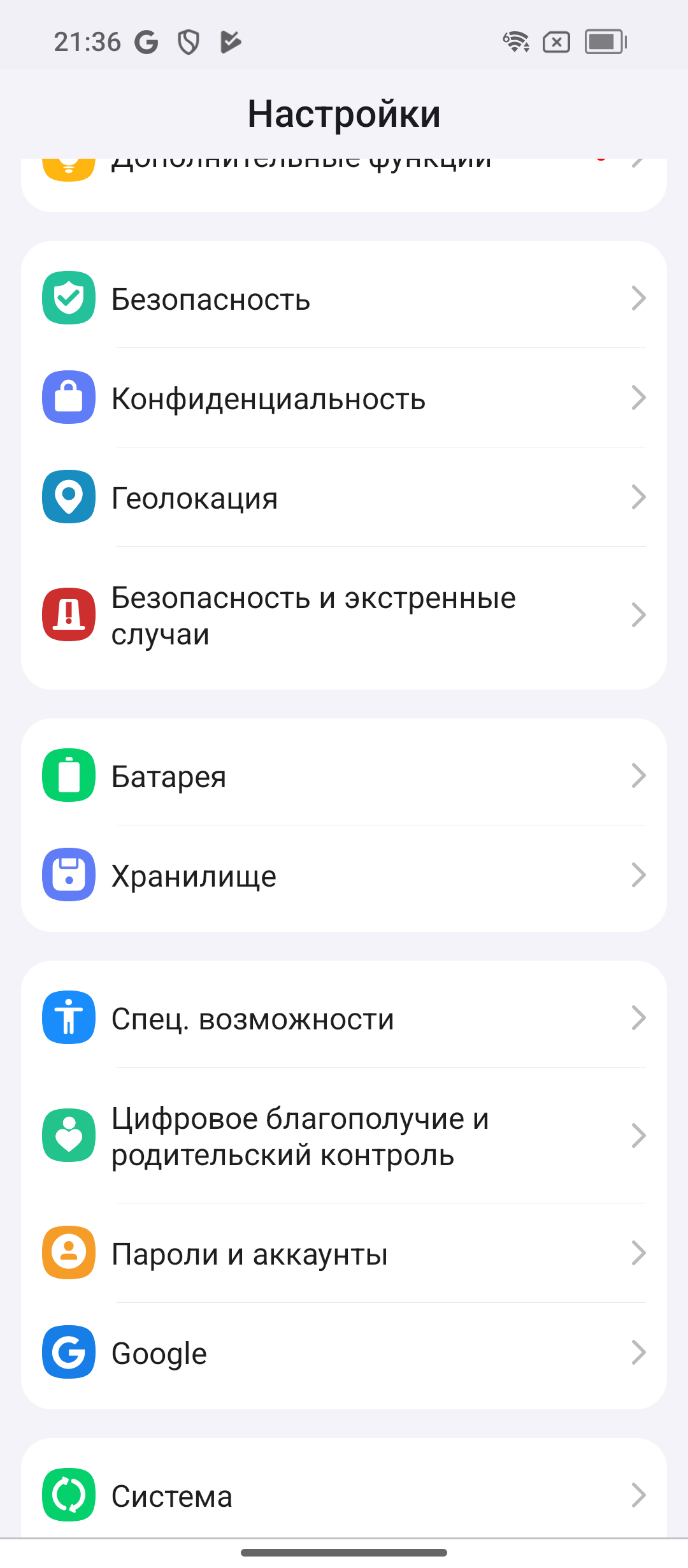Image resolution: width=688 pixels, height=1568 pixels.
Task: Open Геолокация settings
Action: 344,498
